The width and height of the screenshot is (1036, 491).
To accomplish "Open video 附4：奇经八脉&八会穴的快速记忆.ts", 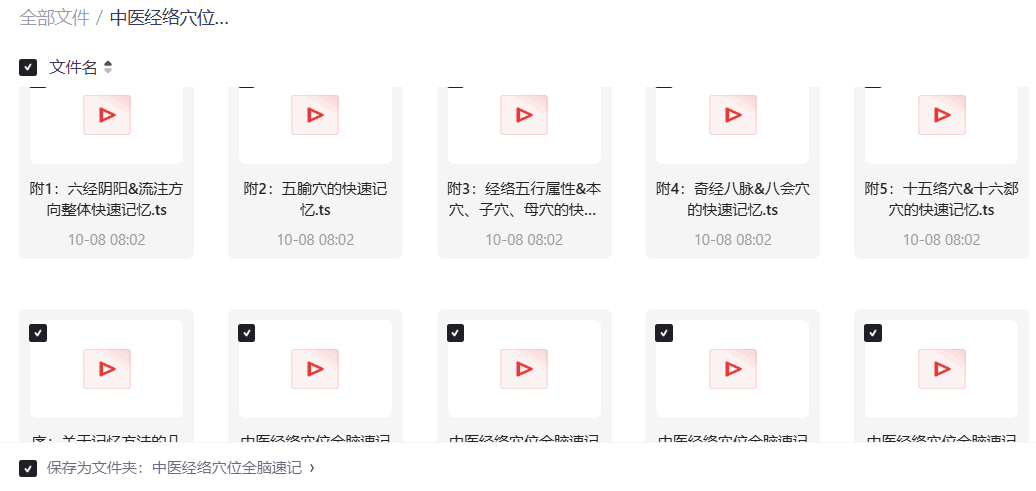I will point(733,115).
